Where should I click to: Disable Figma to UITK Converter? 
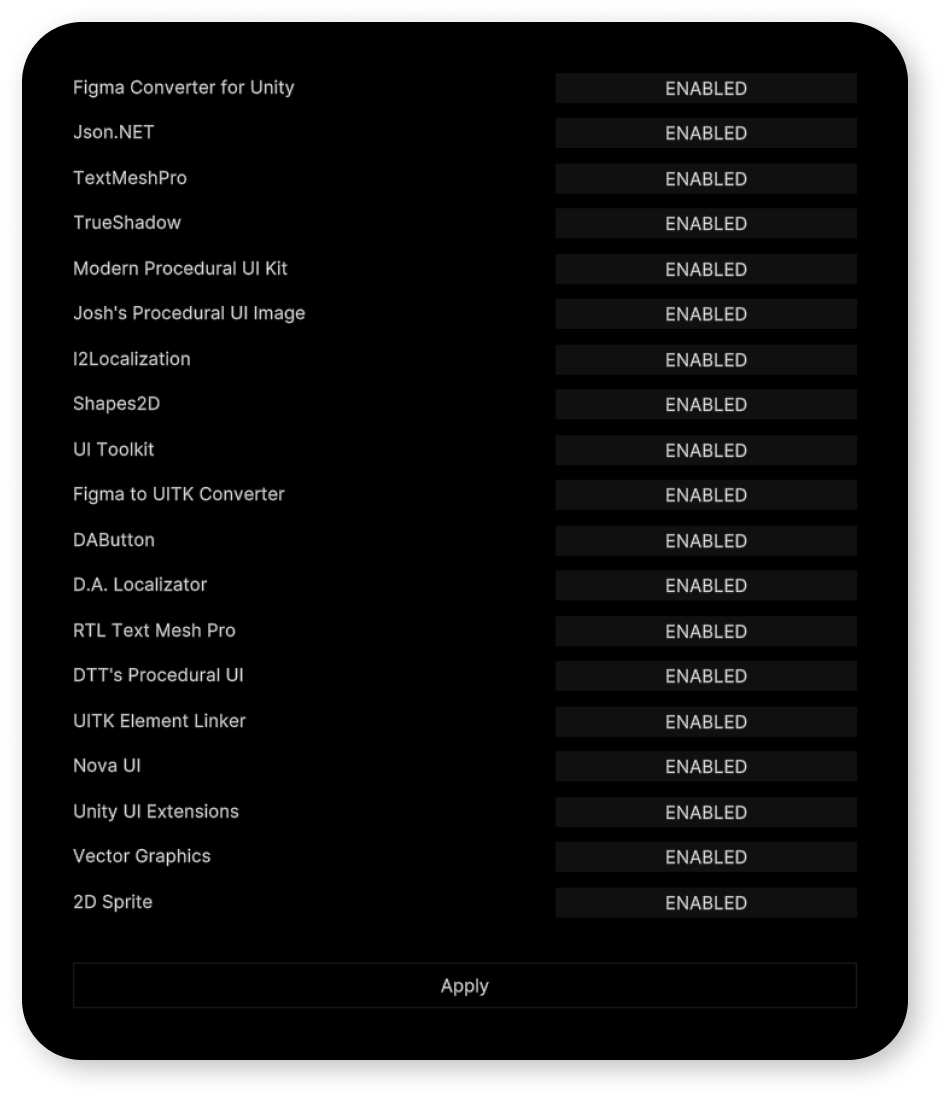coord(706,495)
